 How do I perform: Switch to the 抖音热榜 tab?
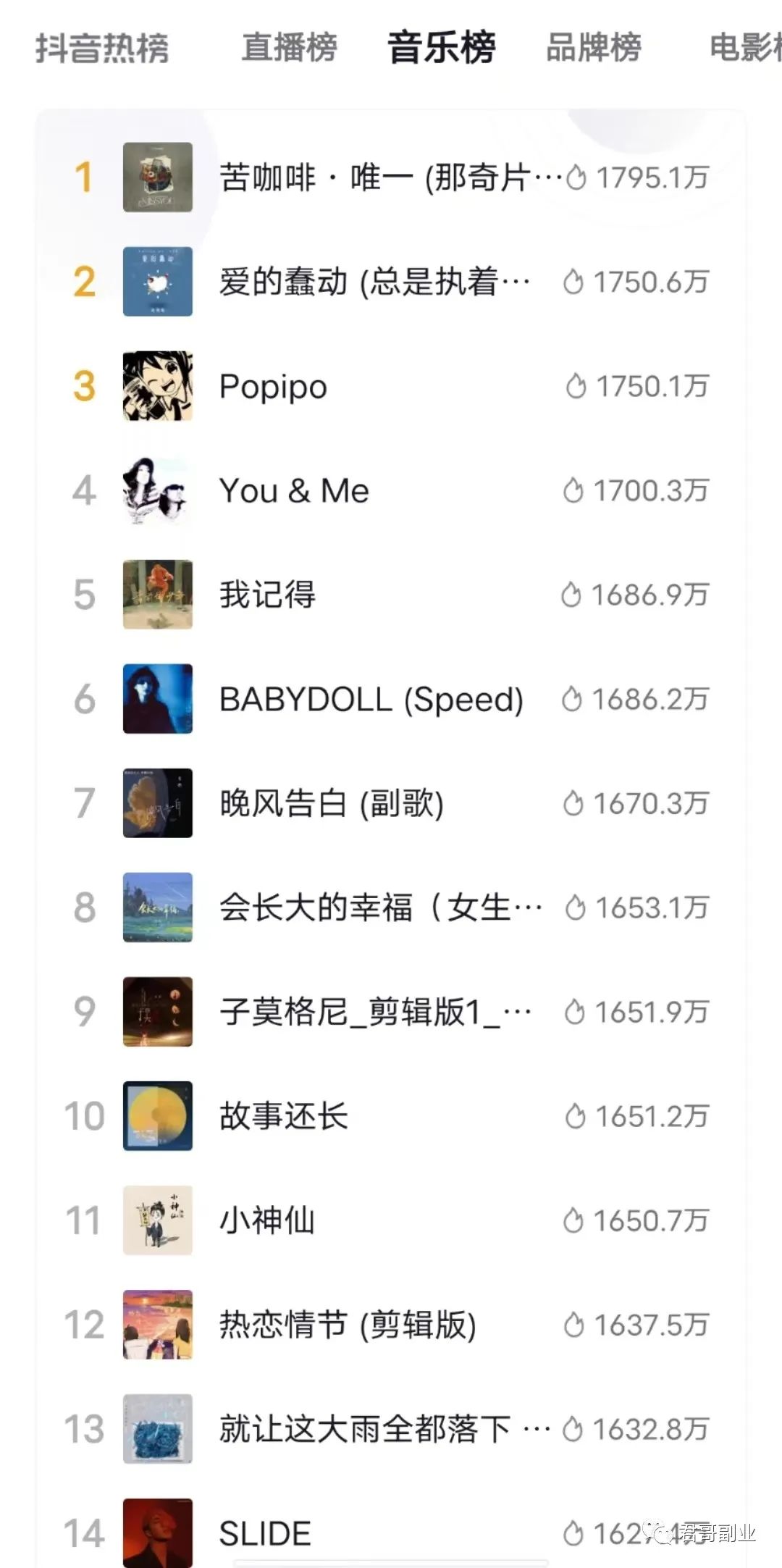click(x=102, y=49)
